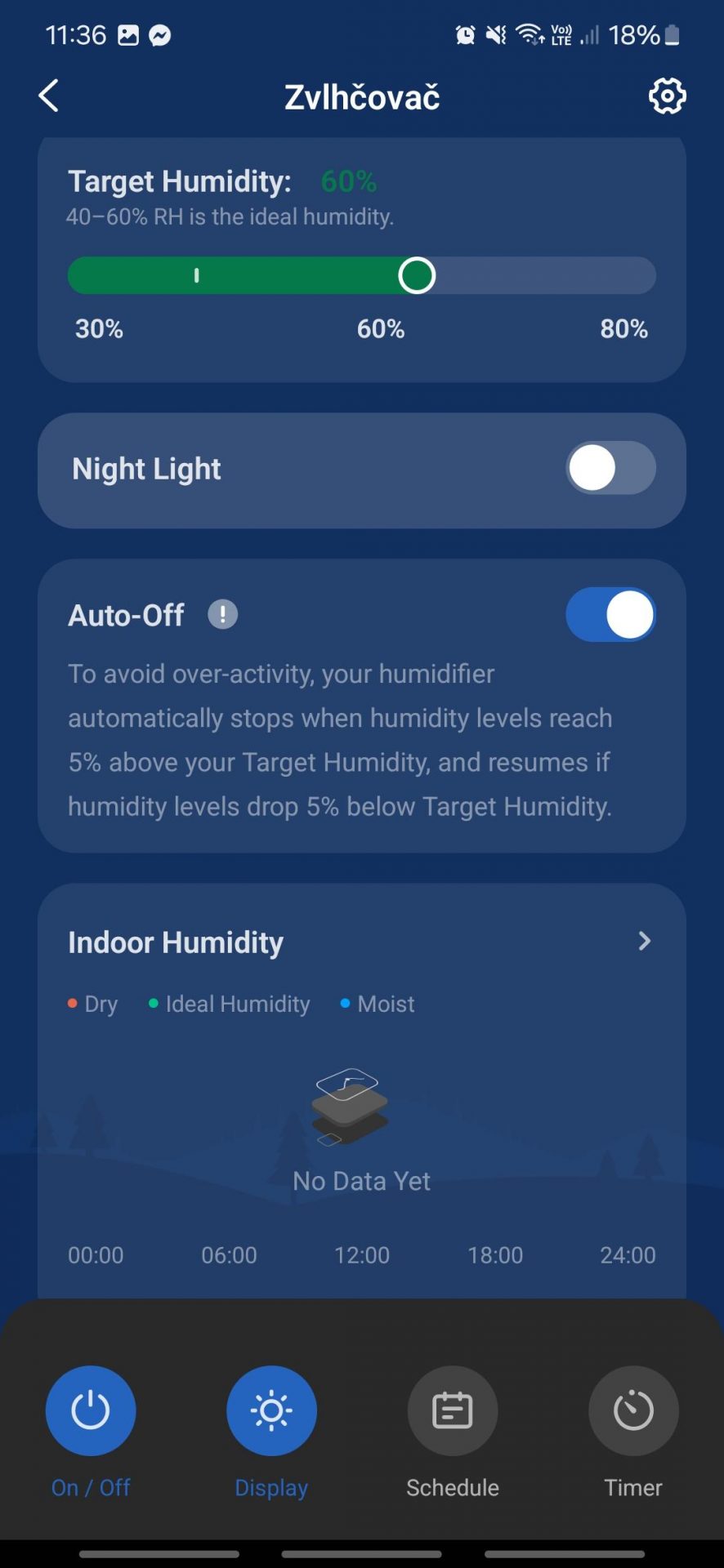Go back from the Zvlhčovač screen

[49, 96]
